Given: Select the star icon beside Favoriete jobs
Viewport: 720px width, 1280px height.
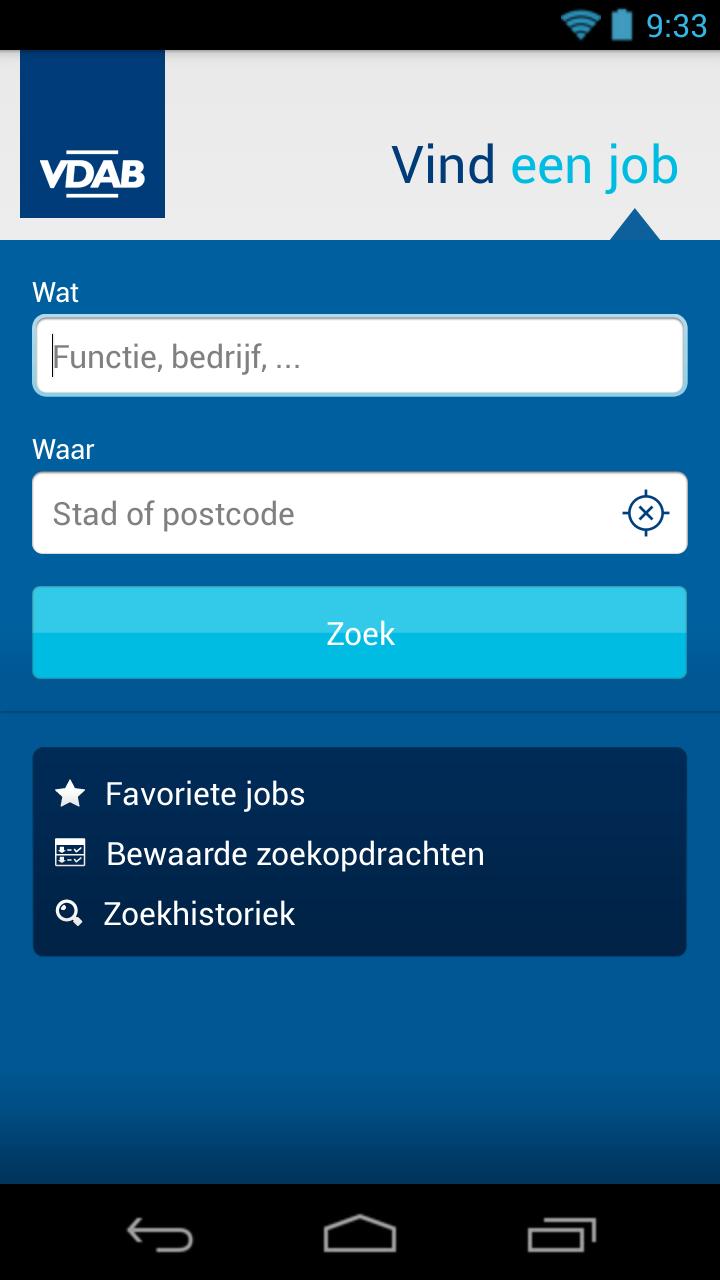Looking at the screenshot, I should click(68, 792).
